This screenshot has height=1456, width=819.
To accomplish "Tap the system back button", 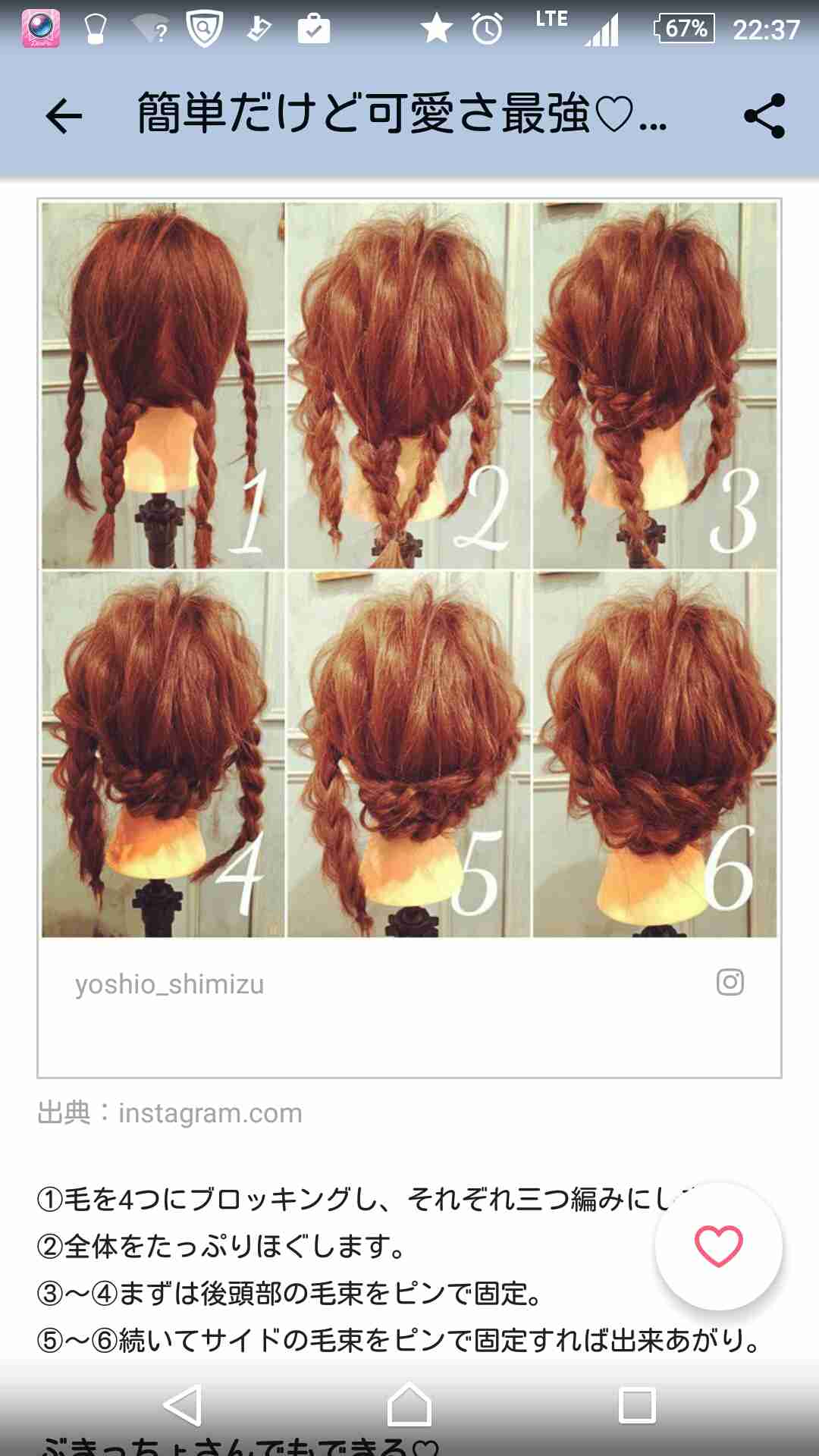I will click(x=182, y=1404).
